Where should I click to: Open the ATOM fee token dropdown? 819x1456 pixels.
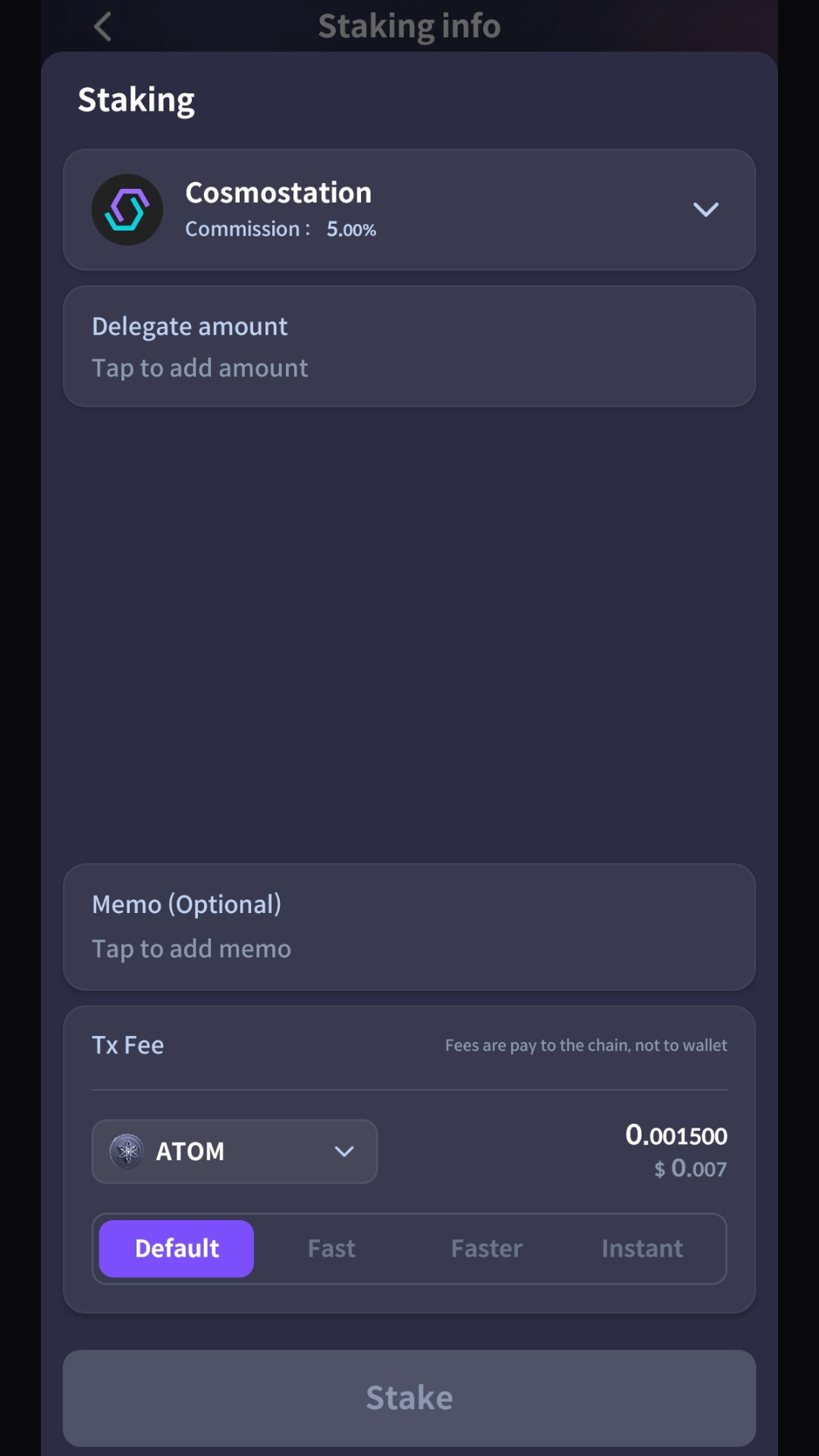pyautogui.click(x=234, y=1151)
